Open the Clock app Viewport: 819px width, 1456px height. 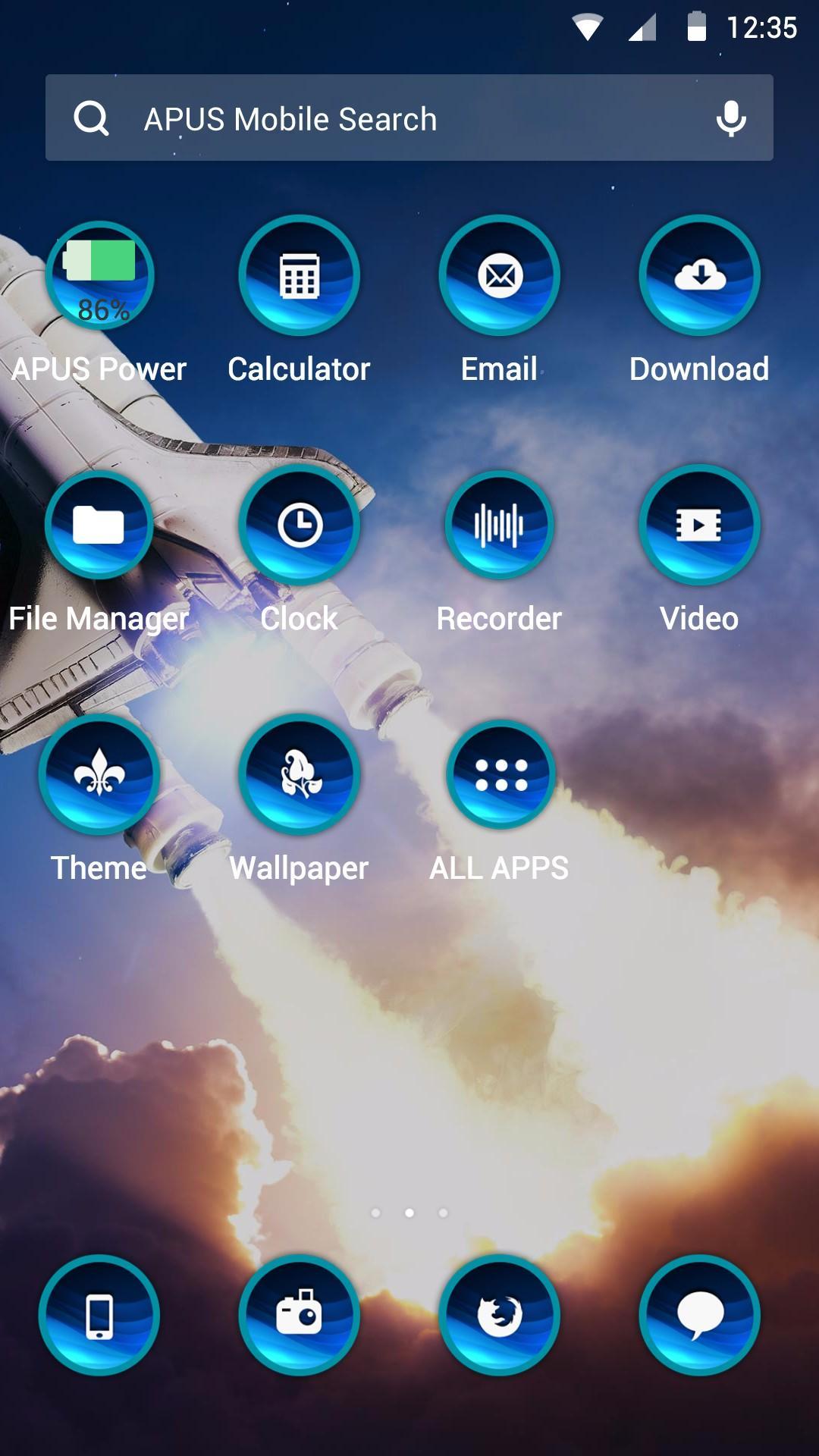pyautogui.click(x=300, y=525)
